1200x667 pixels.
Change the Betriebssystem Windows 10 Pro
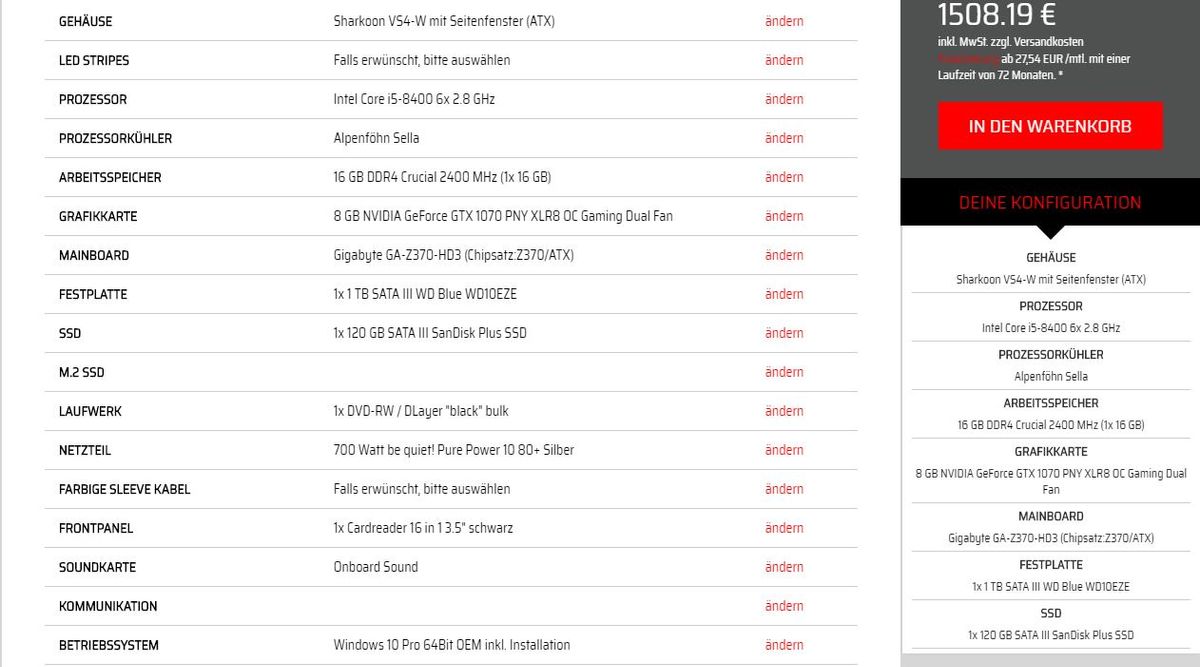pos(784,645)
